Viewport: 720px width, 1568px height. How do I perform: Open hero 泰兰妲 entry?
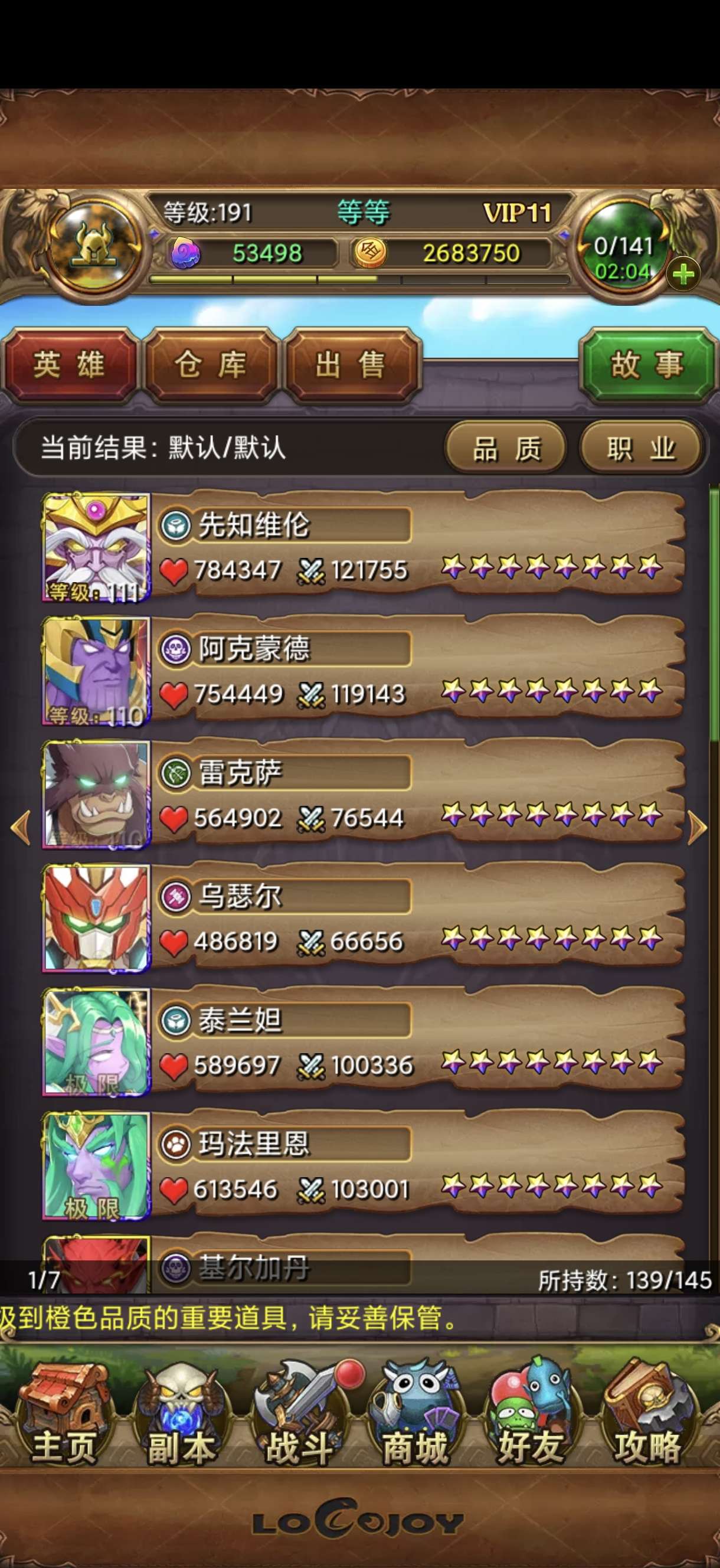[x=365, y=1042]
